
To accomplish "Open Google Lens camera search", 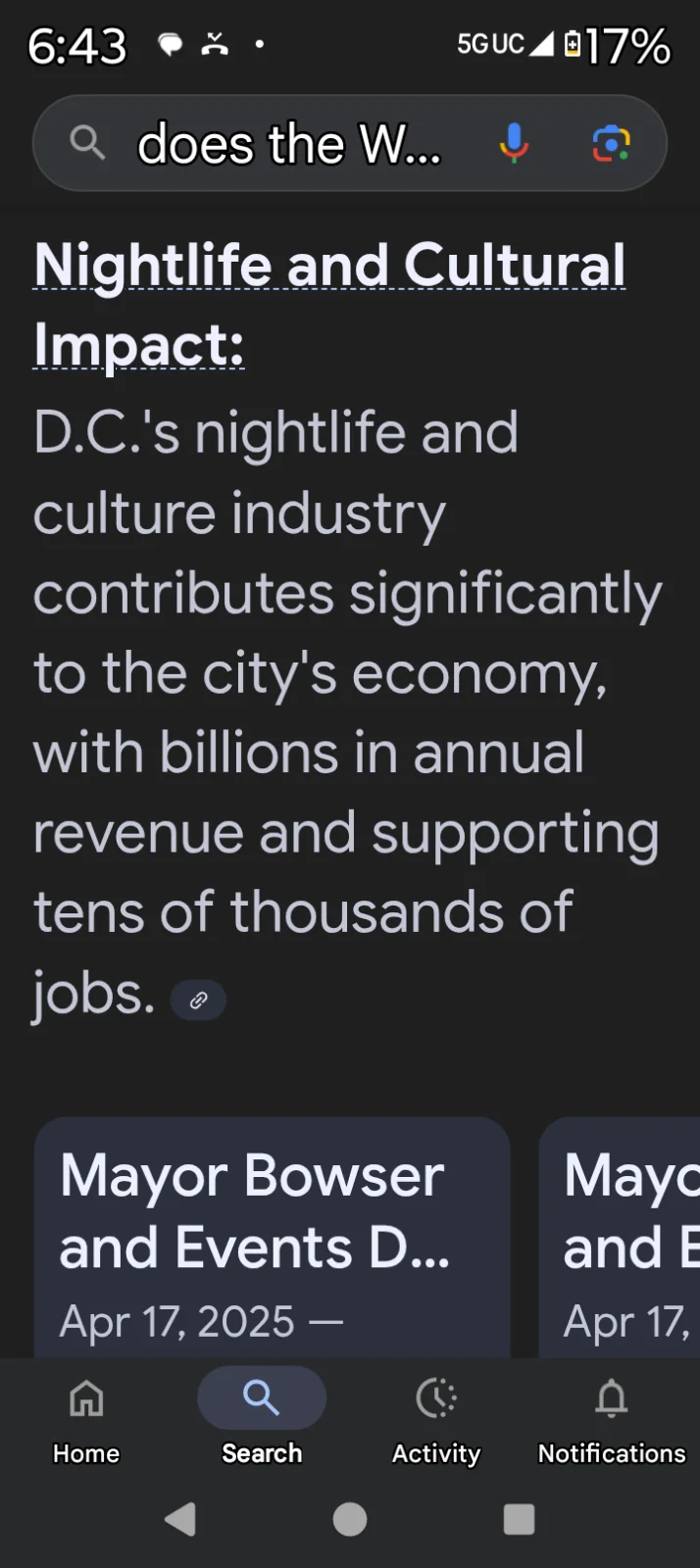I will pos(612,144).
